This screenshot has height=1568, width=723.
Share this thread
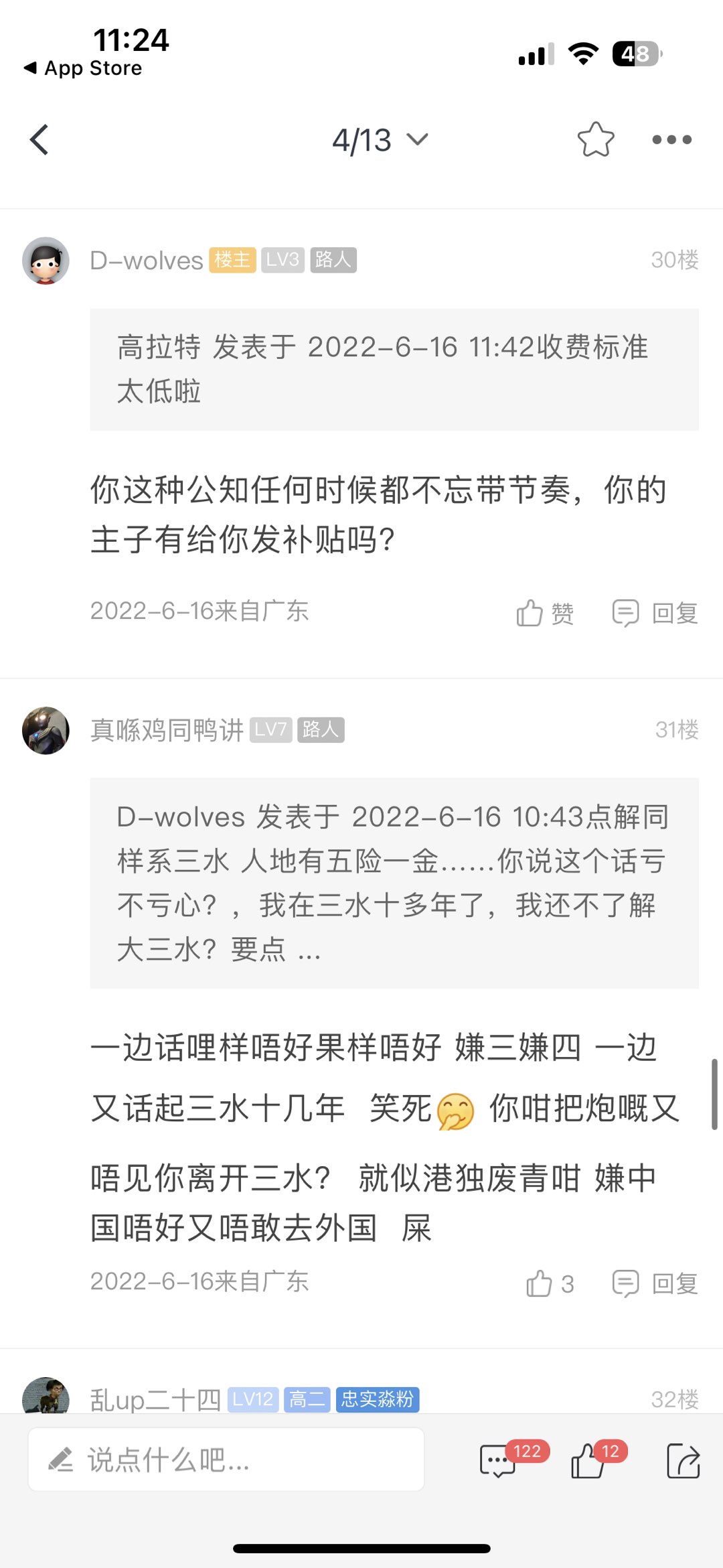(x=683, y=1461)
